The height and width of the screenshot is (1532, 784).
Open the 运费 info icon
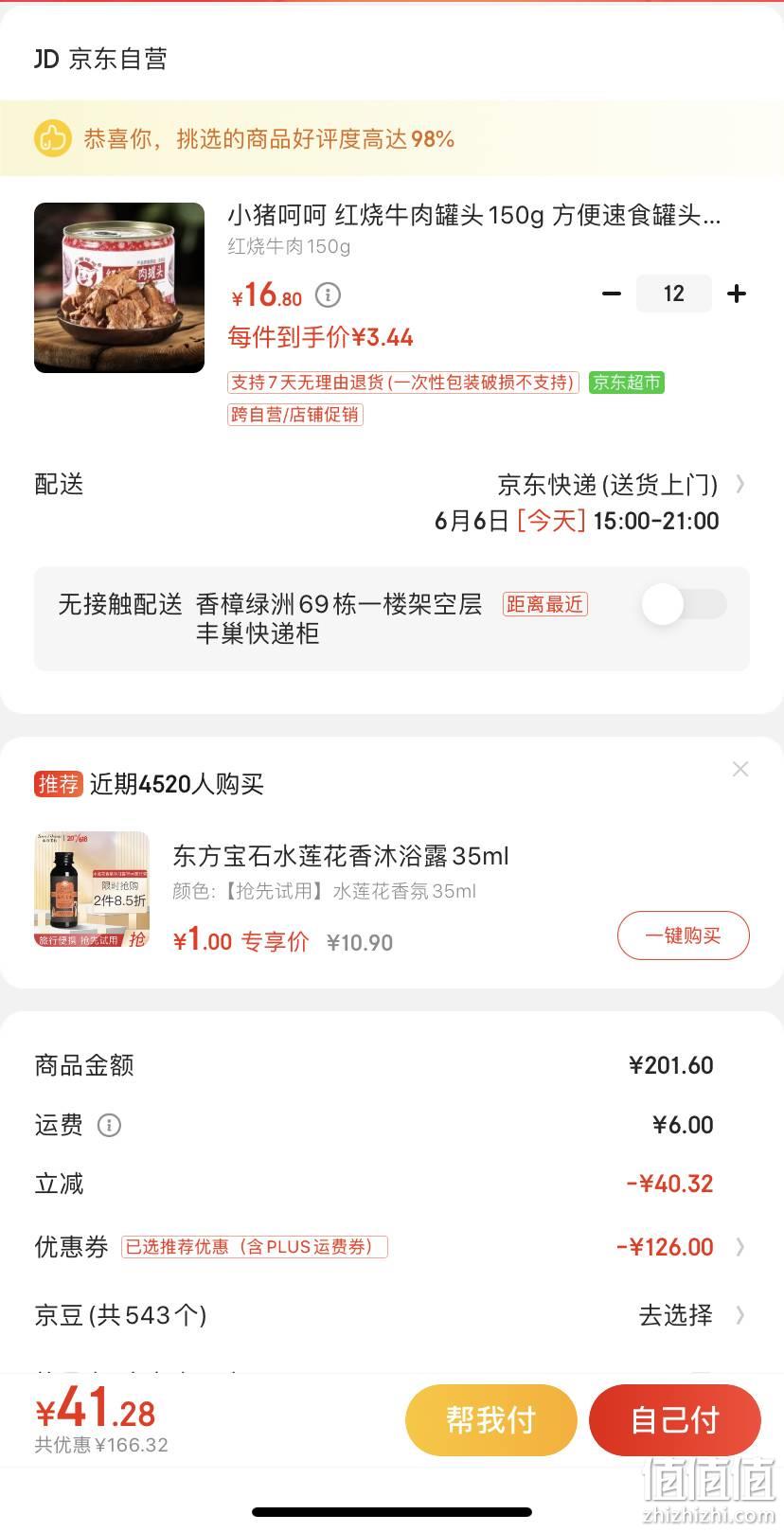(x=109, y=1126)
